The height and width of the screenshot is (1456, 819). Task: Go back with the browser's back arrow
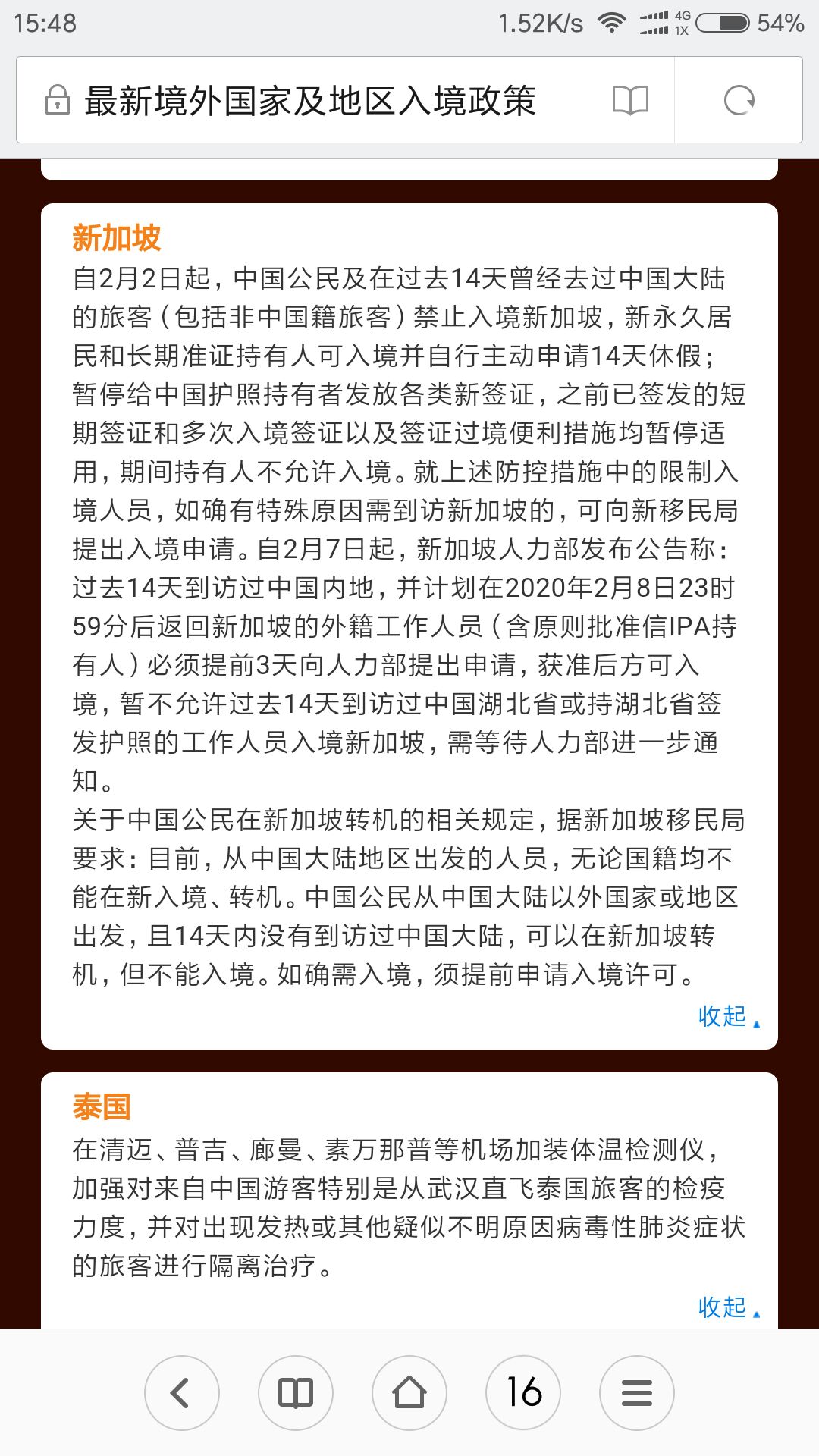pyautogui.click(x=182, y=1393)
